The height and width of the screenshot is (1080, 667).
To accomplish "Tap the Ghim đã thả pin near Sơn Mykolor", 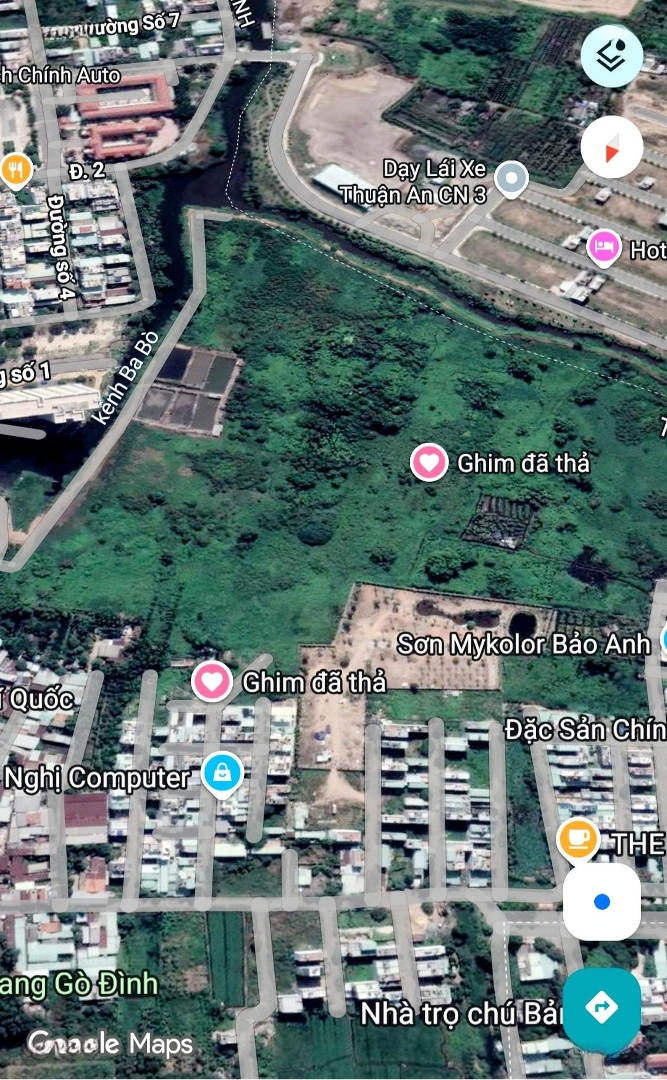I will [429, 462].
